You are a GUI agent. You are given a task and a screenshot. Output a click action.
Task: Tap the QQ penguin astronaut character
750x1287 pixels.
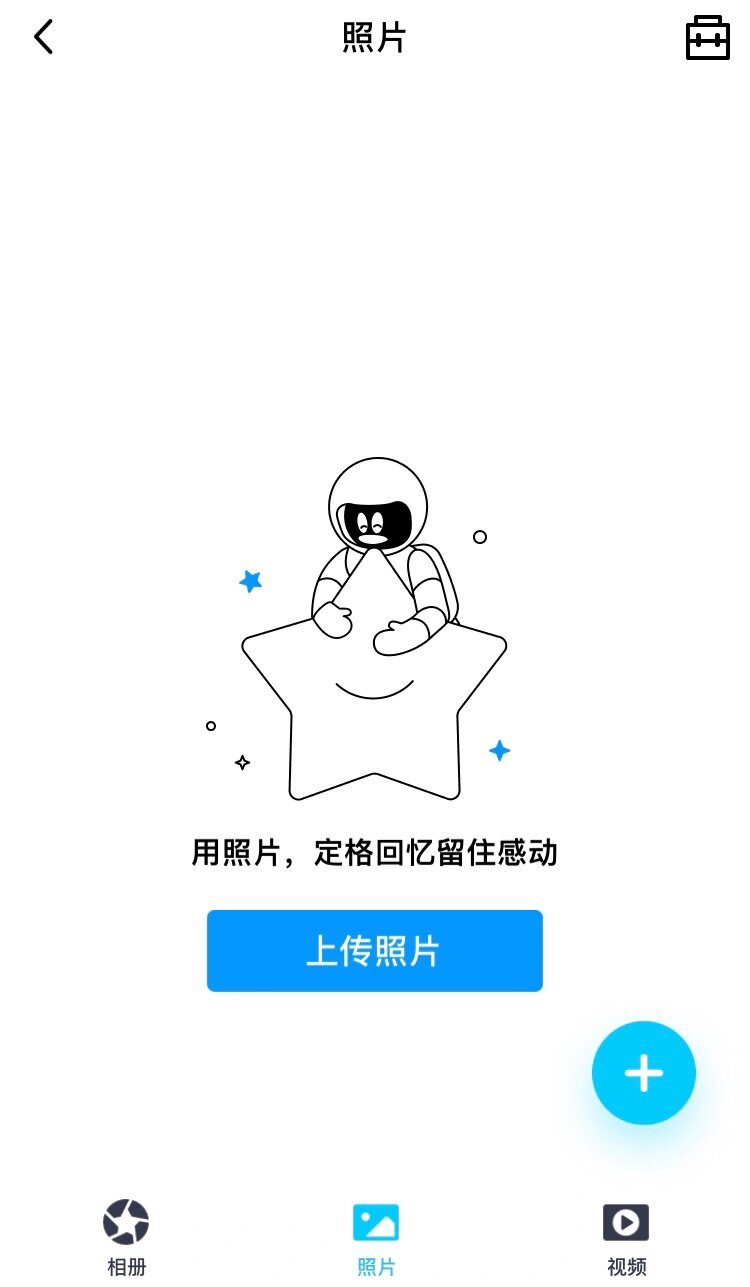(378, 545)
